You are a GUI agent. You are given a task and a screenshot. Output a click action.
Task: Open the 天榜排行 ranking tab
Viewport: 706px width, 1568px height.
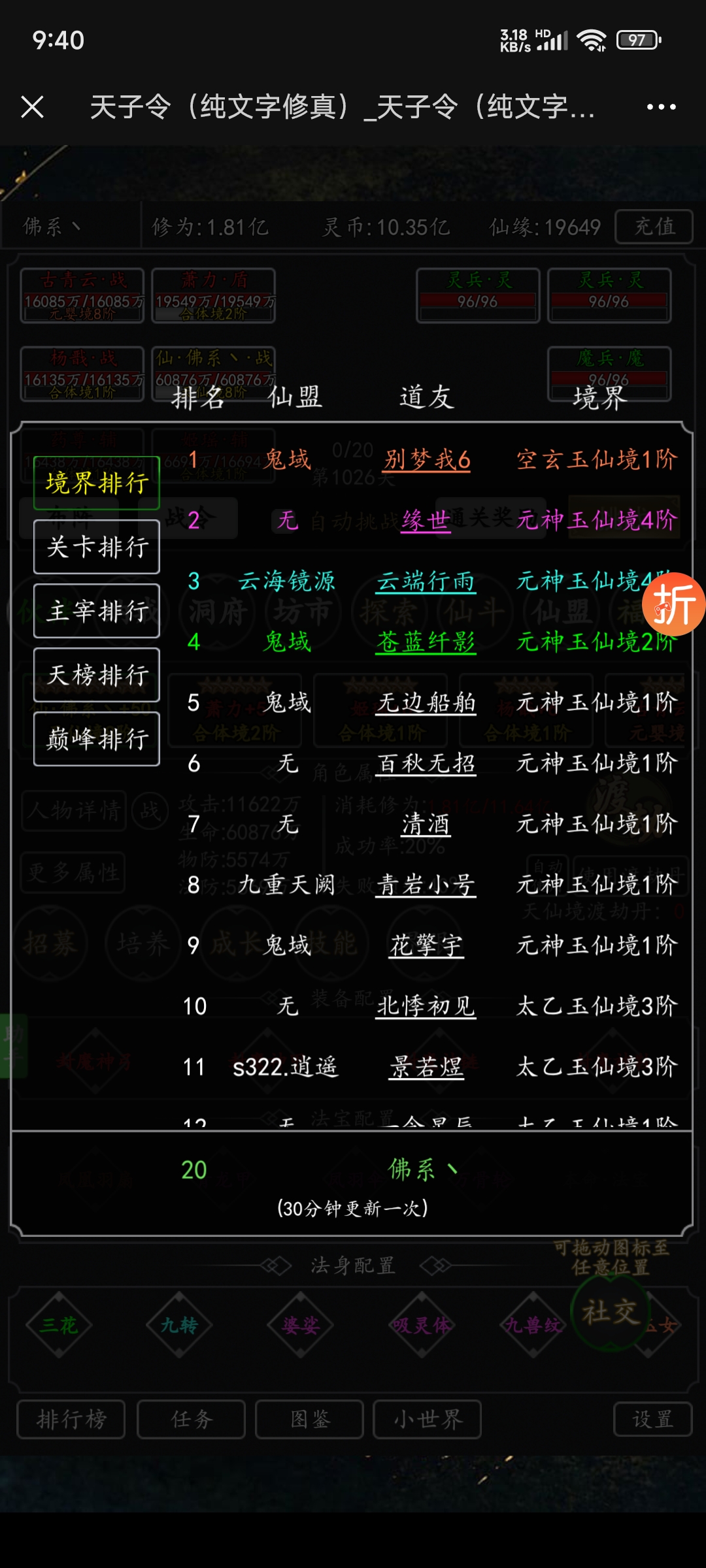point(97,675)
